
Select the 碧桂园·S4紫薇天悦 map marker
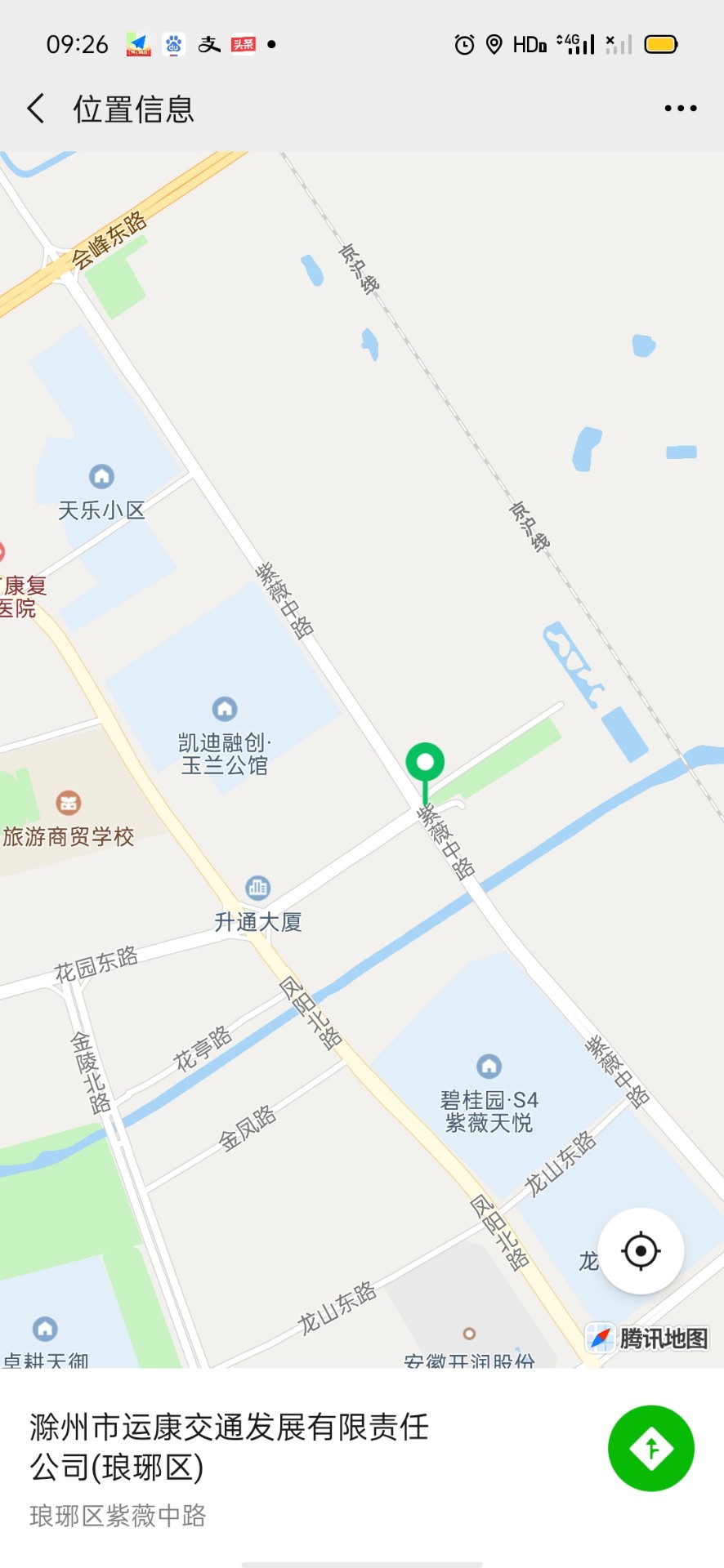(x=489, y=1066)
